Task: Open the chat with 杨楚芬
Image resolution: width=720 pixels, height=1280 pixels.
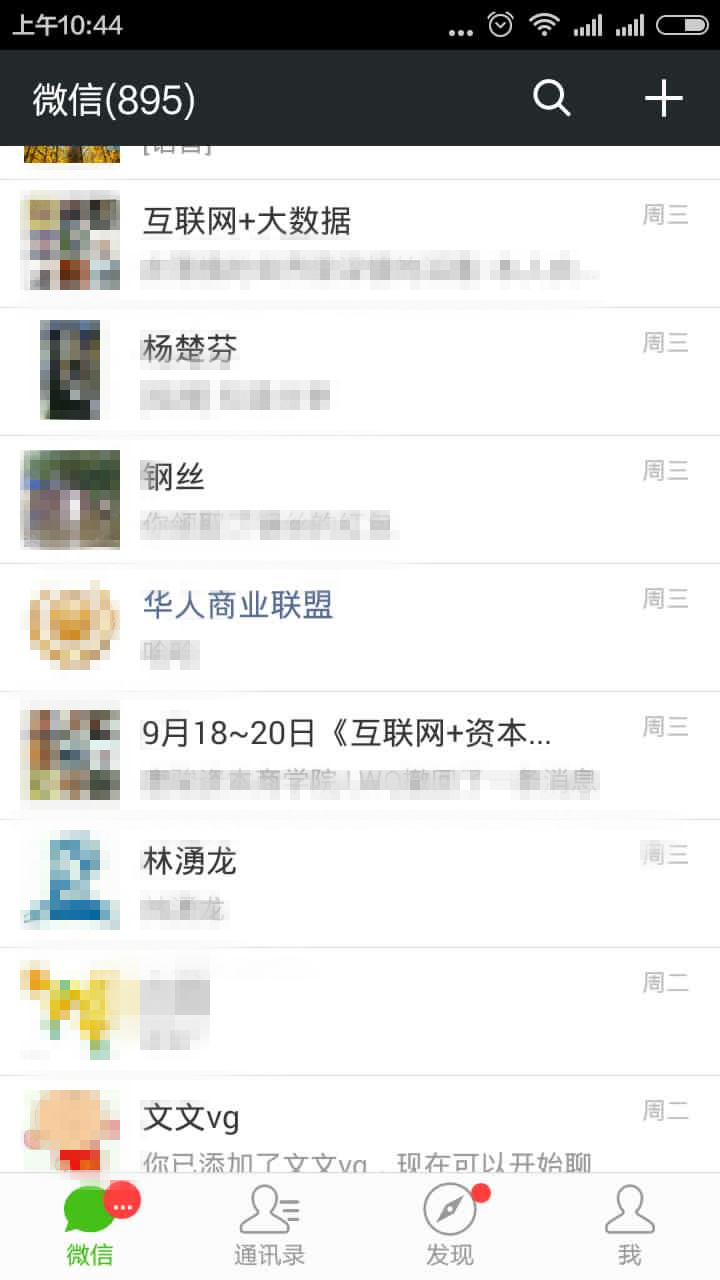Action: click(360, 372)
